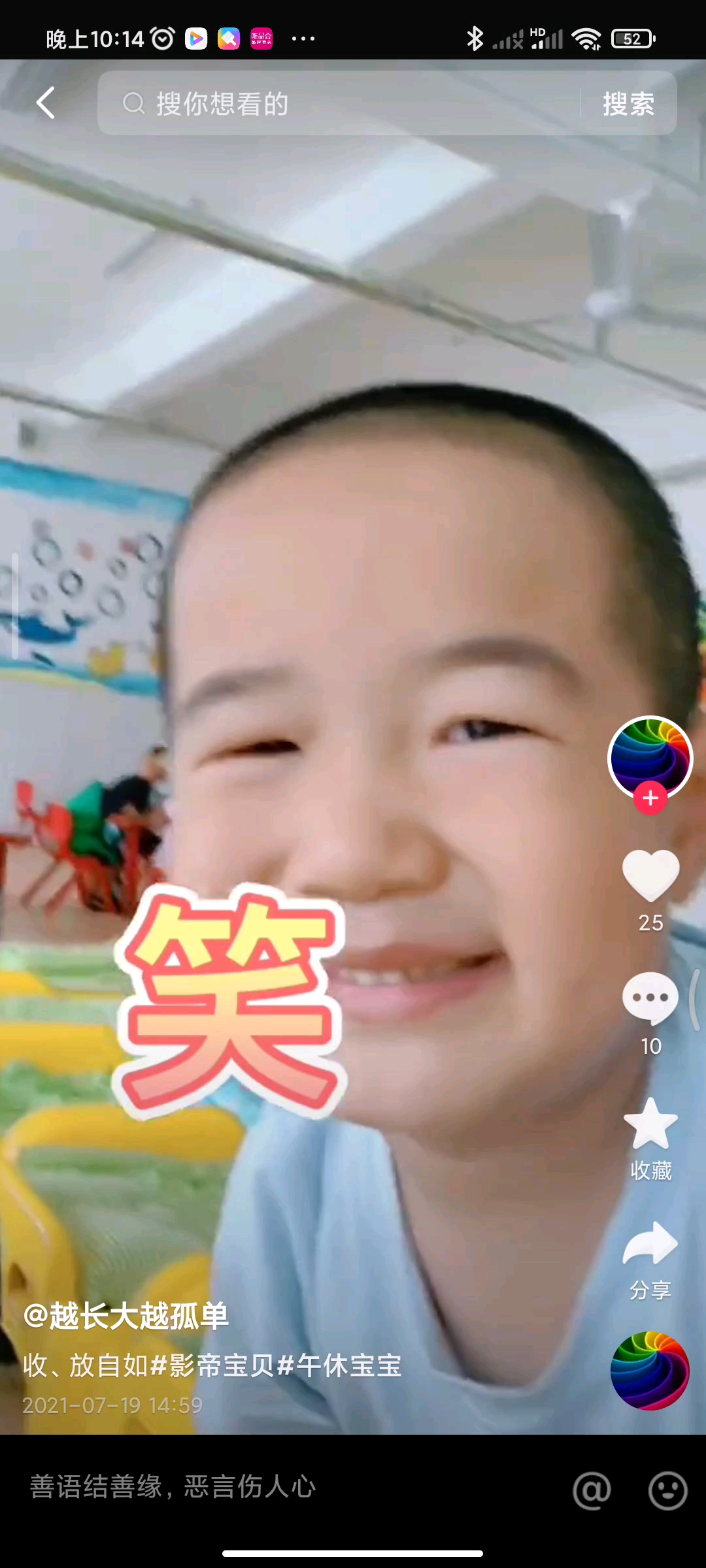Go back using the top-left arrow
The width and height of the screenshot is (706, 1568).
coord(46,103)
